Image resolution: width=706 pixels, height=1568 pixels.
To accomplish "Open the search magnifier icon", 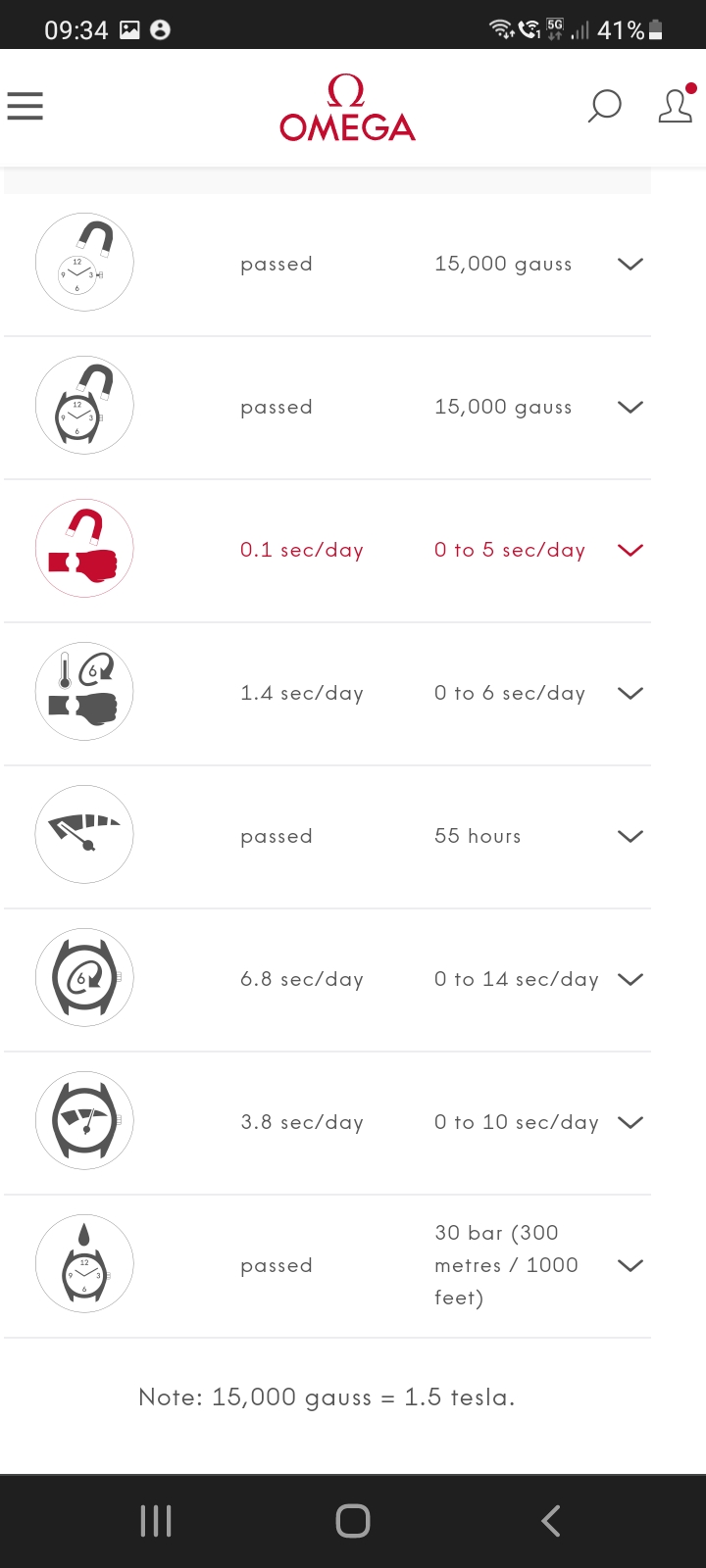I will pyautogui.click(x=604, y=106).
